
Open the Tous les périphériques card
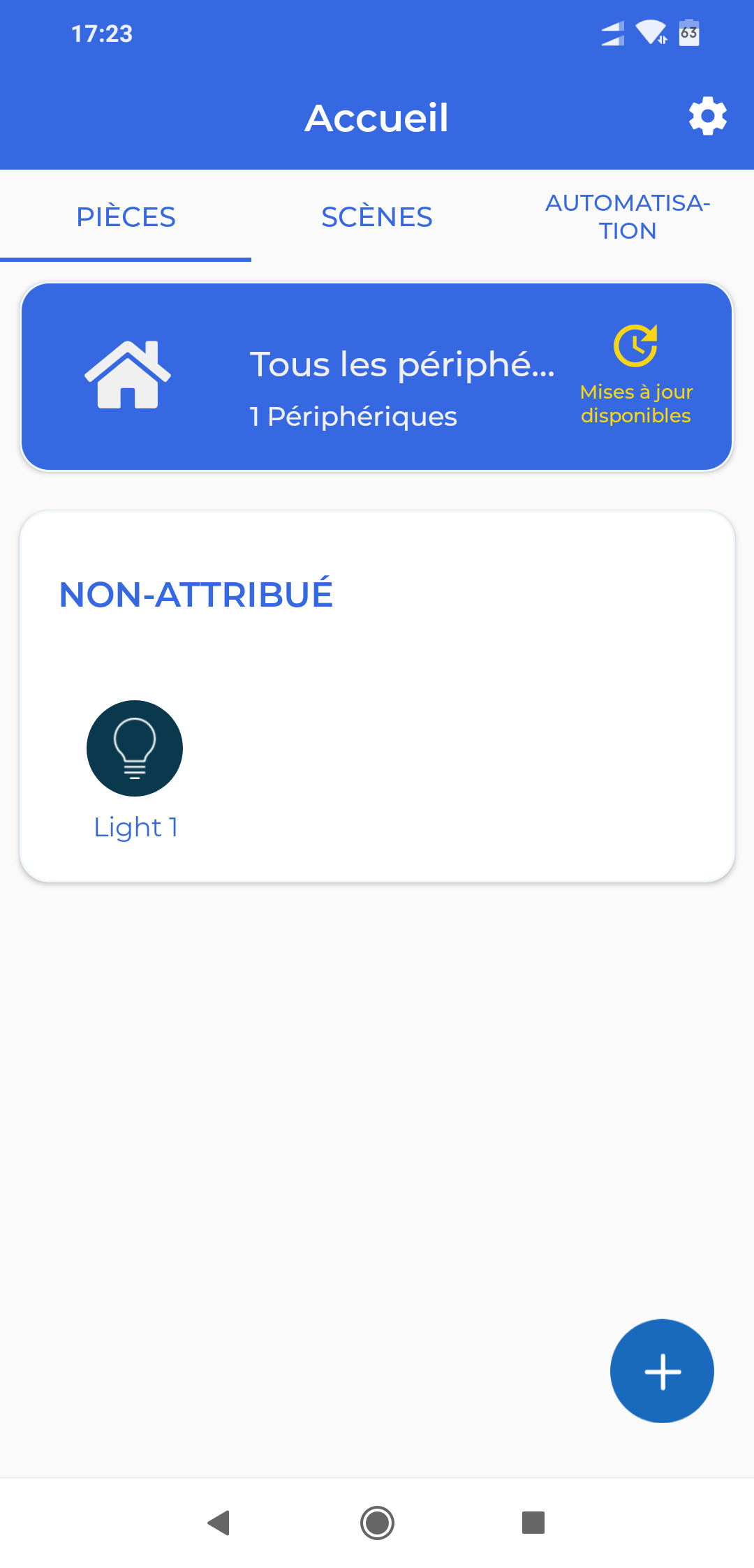pyautogui.click(x=377, y=377)
